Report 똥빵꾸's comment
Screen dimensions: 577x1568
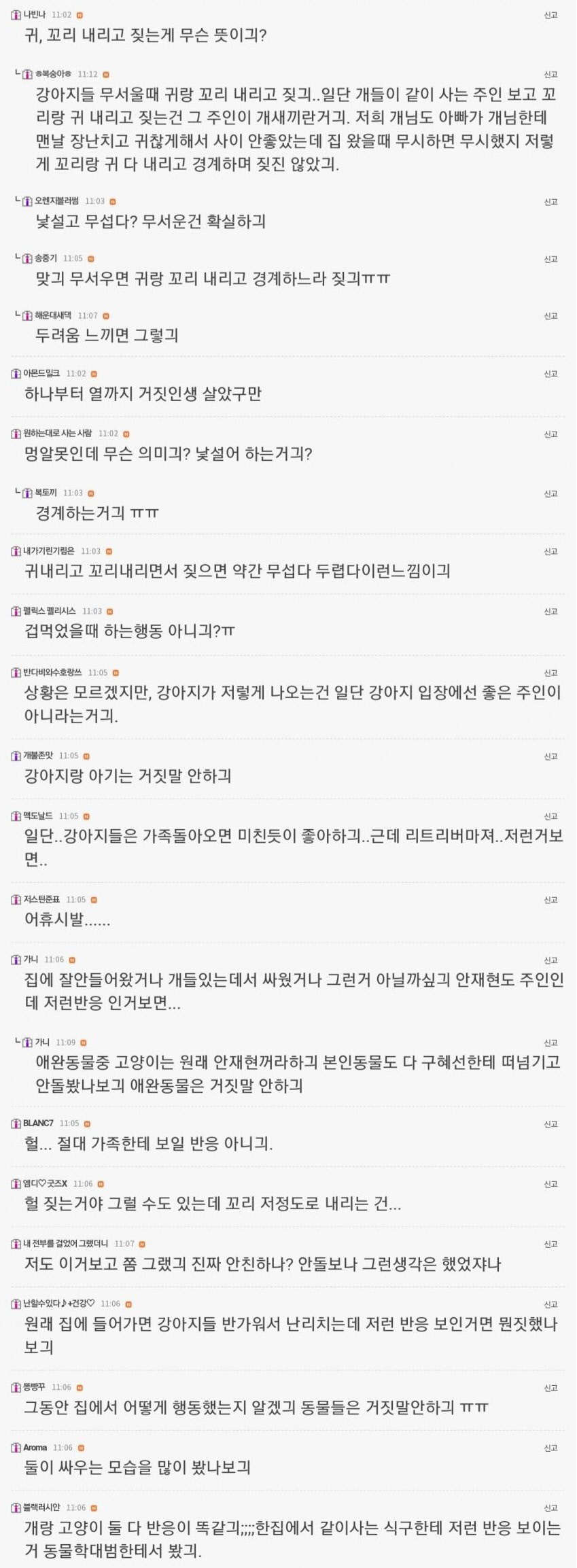tap(550, 1387)
